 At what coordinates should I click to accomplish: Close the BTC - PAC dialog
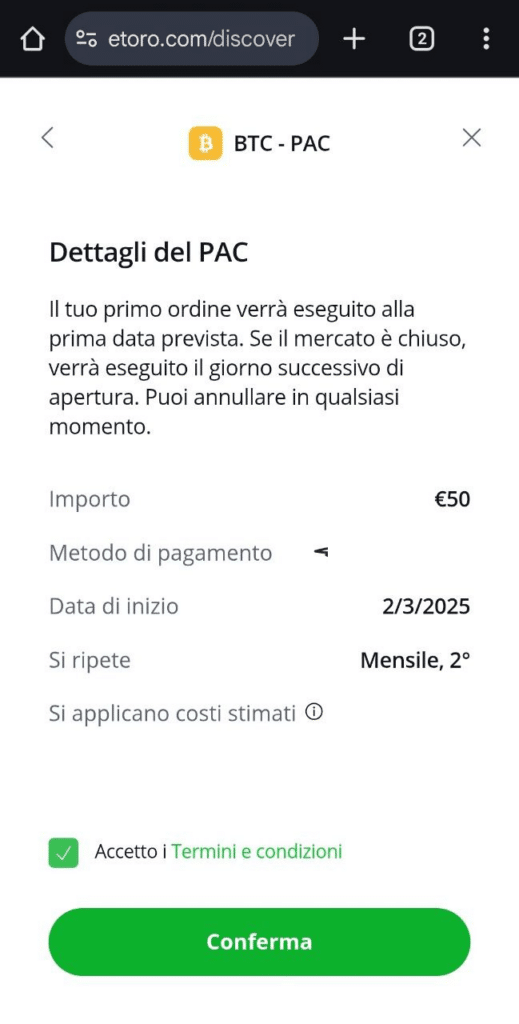click(x=471, y=138)
